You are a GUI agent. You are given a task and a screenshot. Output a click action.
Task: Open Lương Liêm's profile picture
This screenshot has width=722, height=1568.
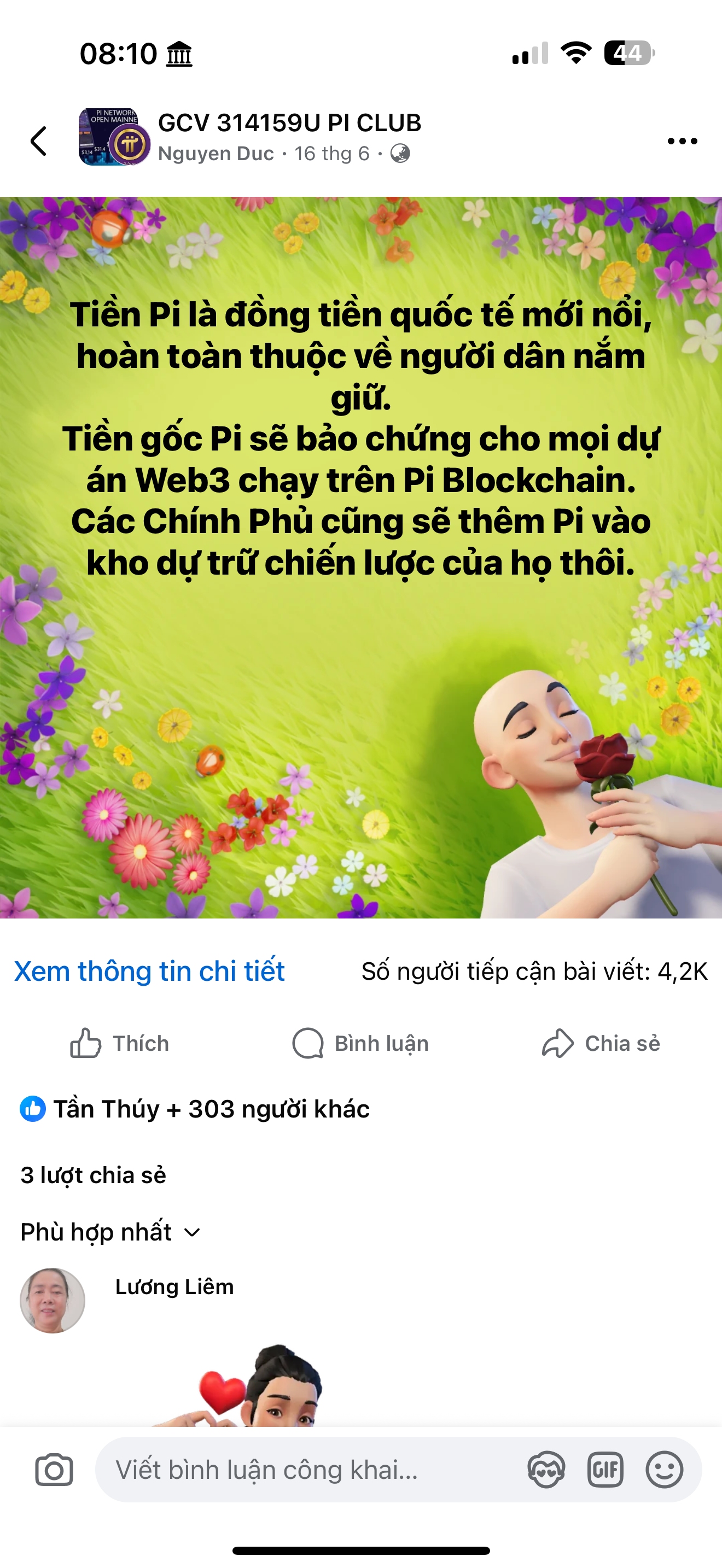[x=53, y=1301]
